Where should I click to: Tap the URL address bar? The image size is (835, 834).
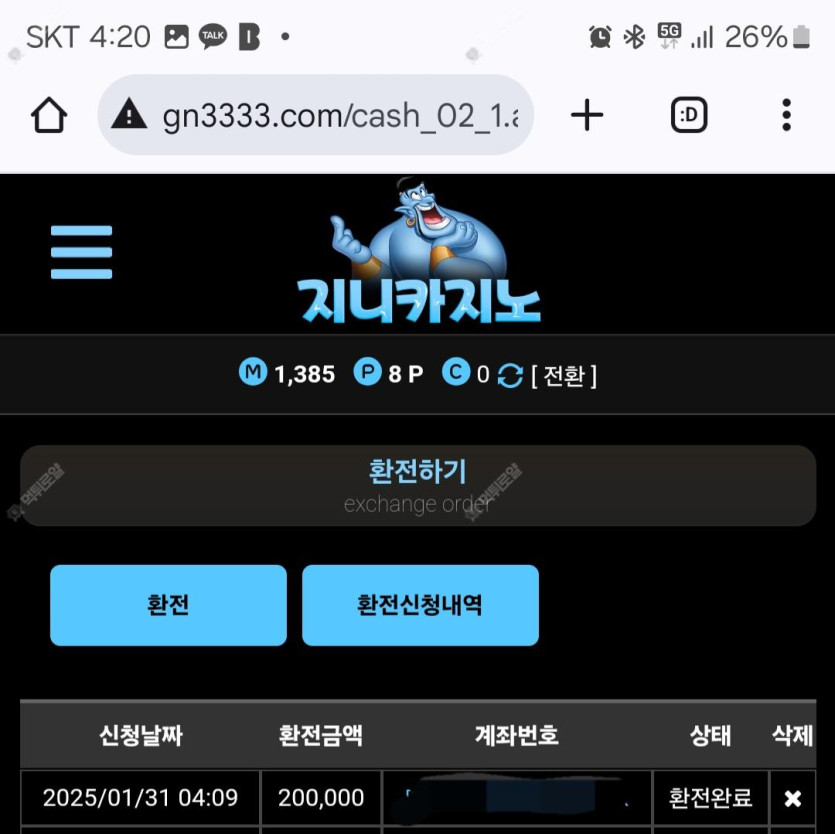coord(330,116)
